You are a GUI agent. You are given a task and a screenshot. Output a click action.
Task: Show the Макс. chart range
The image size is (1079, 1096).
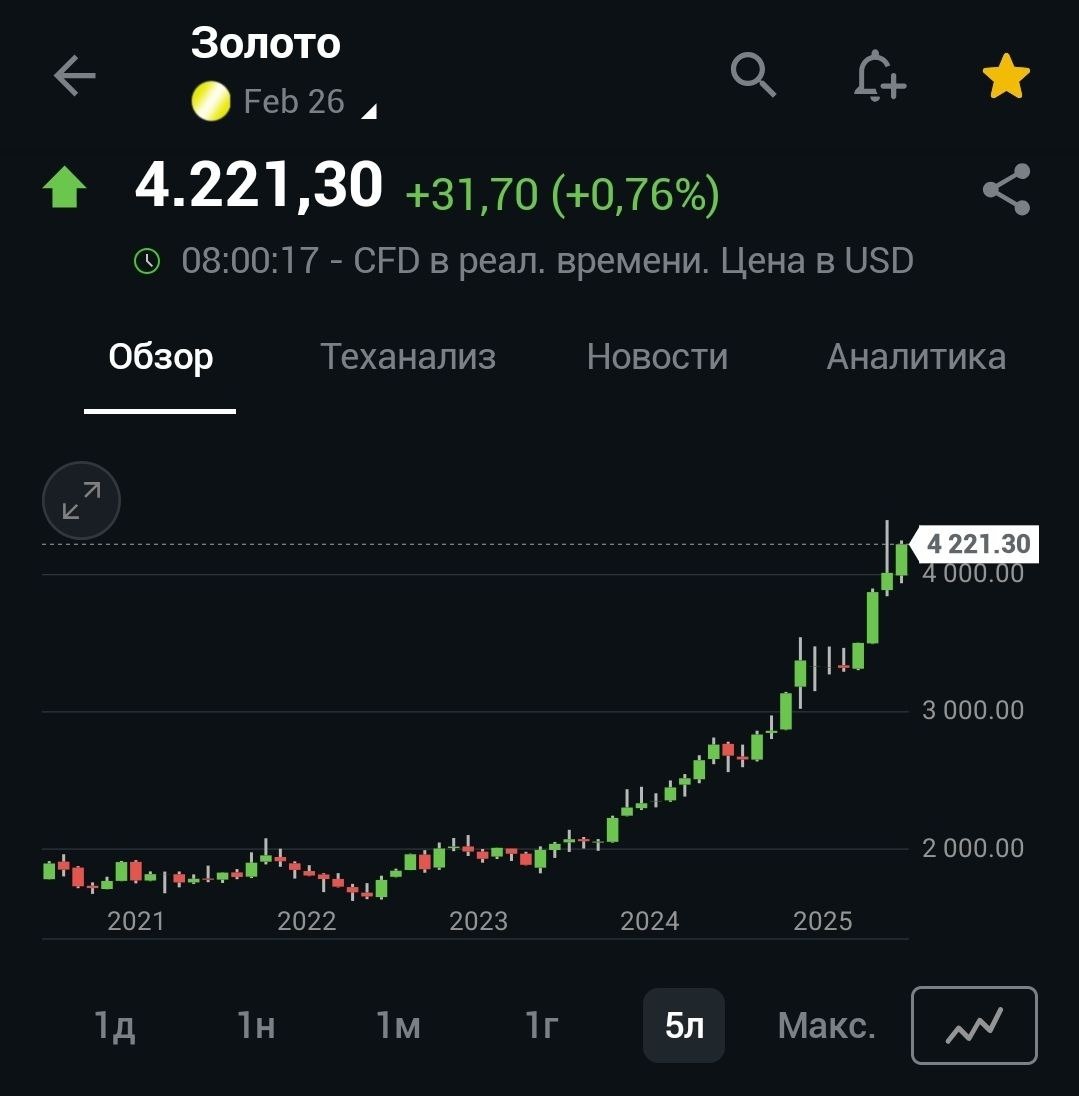827,1025
